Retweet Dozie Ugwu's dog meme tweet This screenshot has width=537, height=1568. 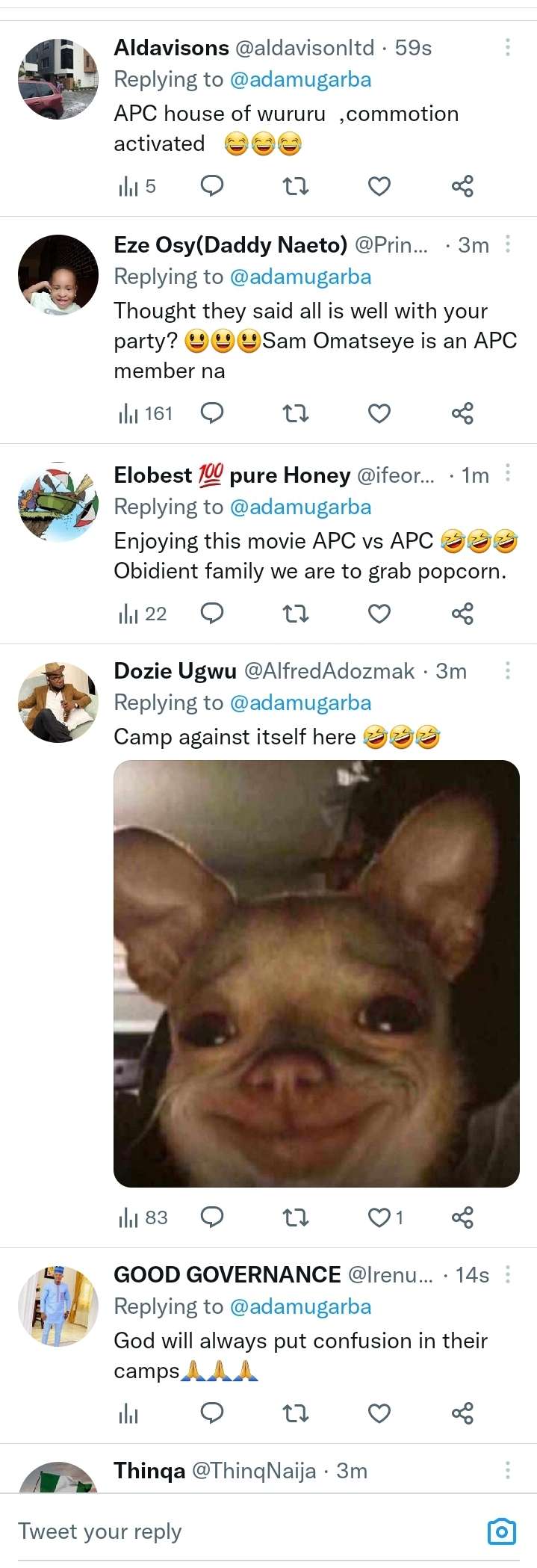point(297,1218)
